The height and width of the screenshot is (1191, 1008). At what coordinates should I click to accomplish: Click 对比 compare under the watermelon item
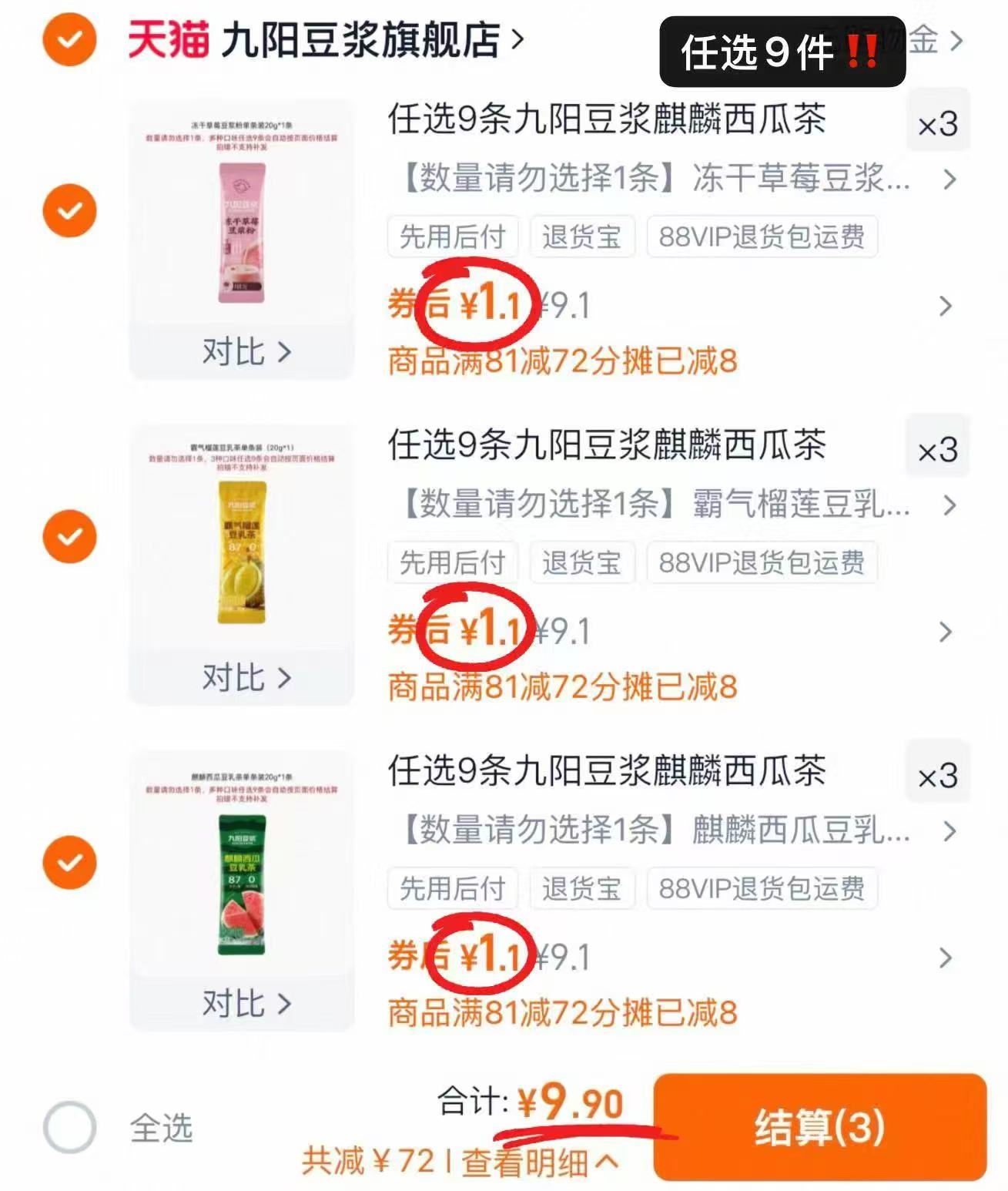click(245, 1005)
